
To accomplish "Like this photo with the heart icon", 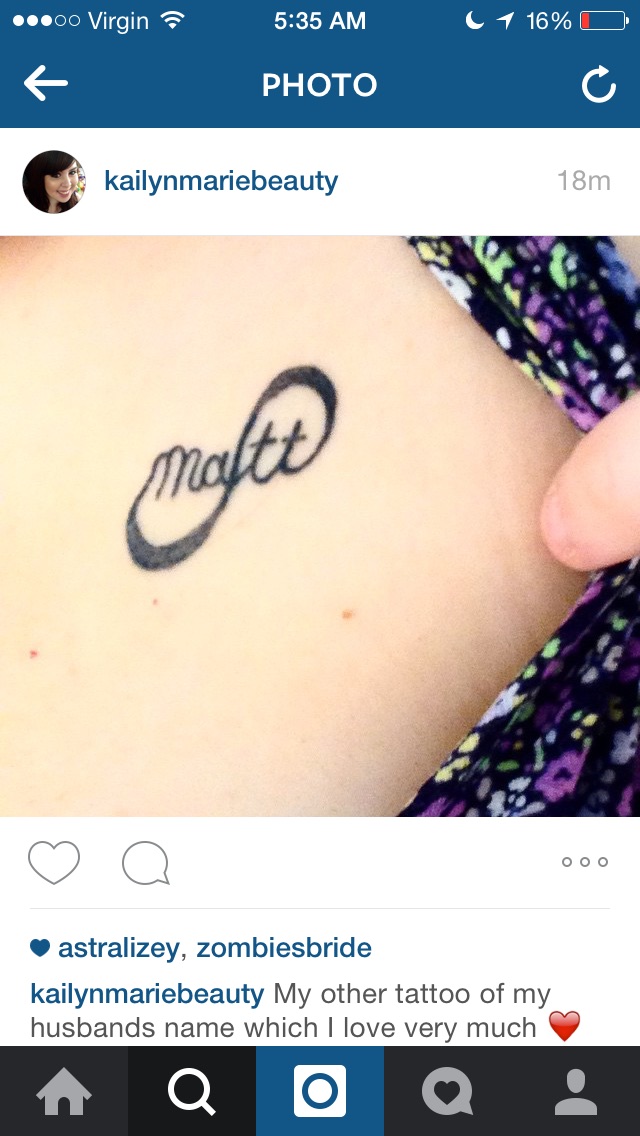I will point(54,862).
